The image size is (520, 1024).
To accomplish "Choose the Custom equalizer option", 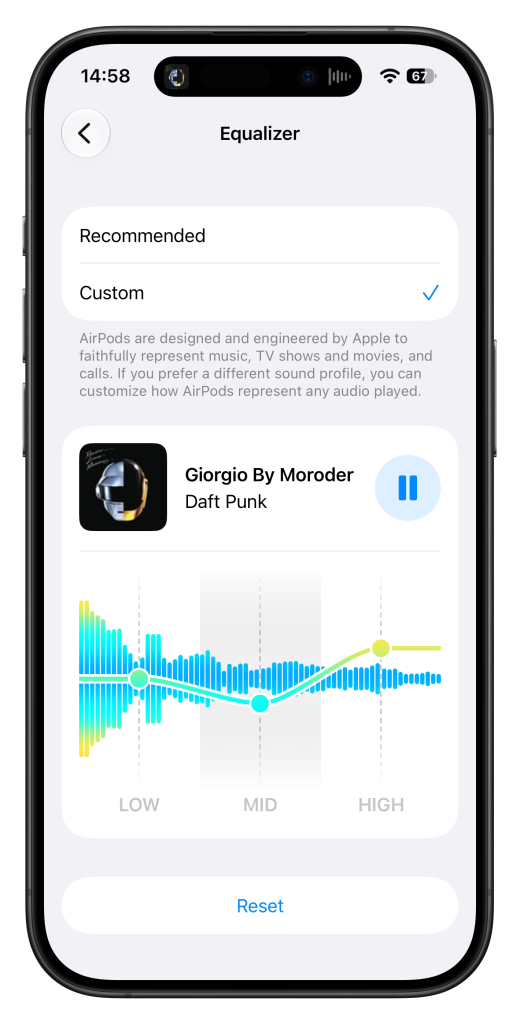I will click(260, 293).
